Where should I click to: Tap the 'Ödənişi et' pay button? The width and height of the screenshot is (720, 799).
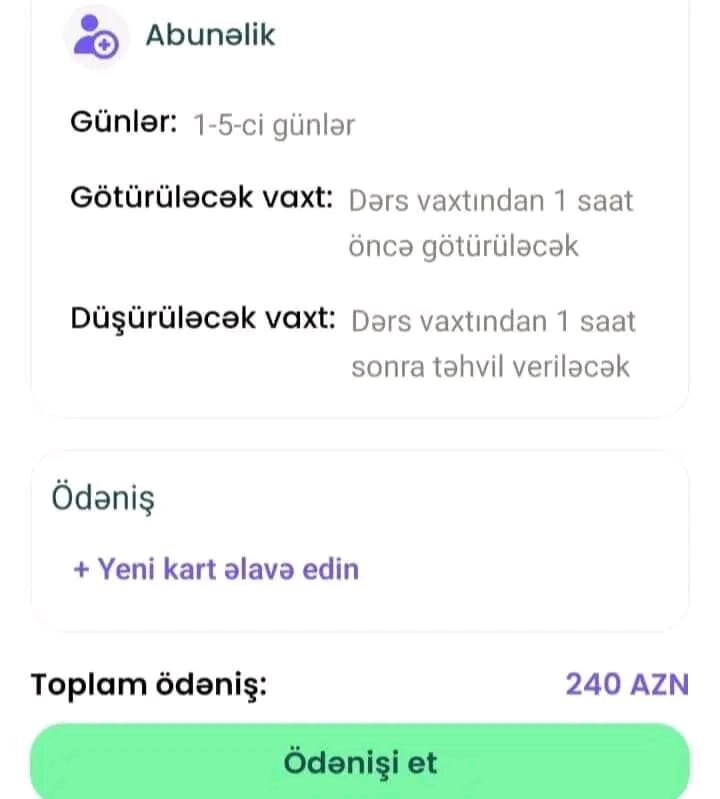(x=360, y=762)
